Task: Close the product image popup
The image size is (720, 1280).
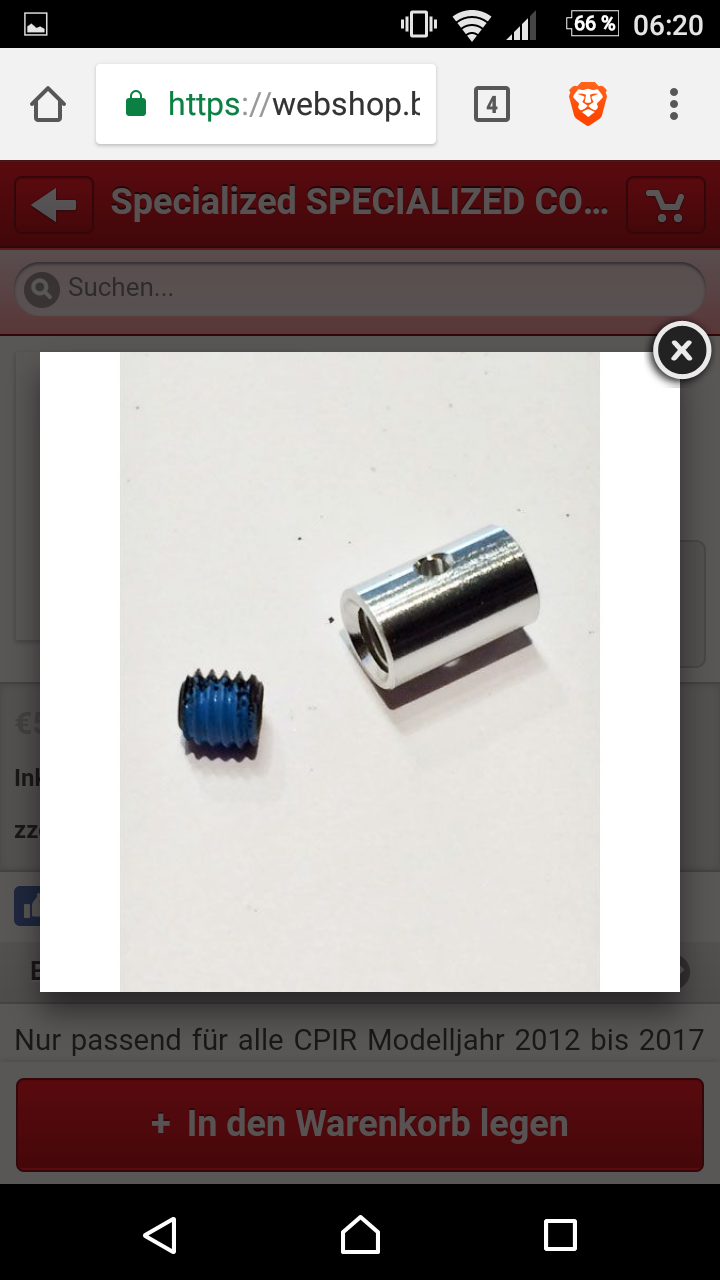Action: 681,351
